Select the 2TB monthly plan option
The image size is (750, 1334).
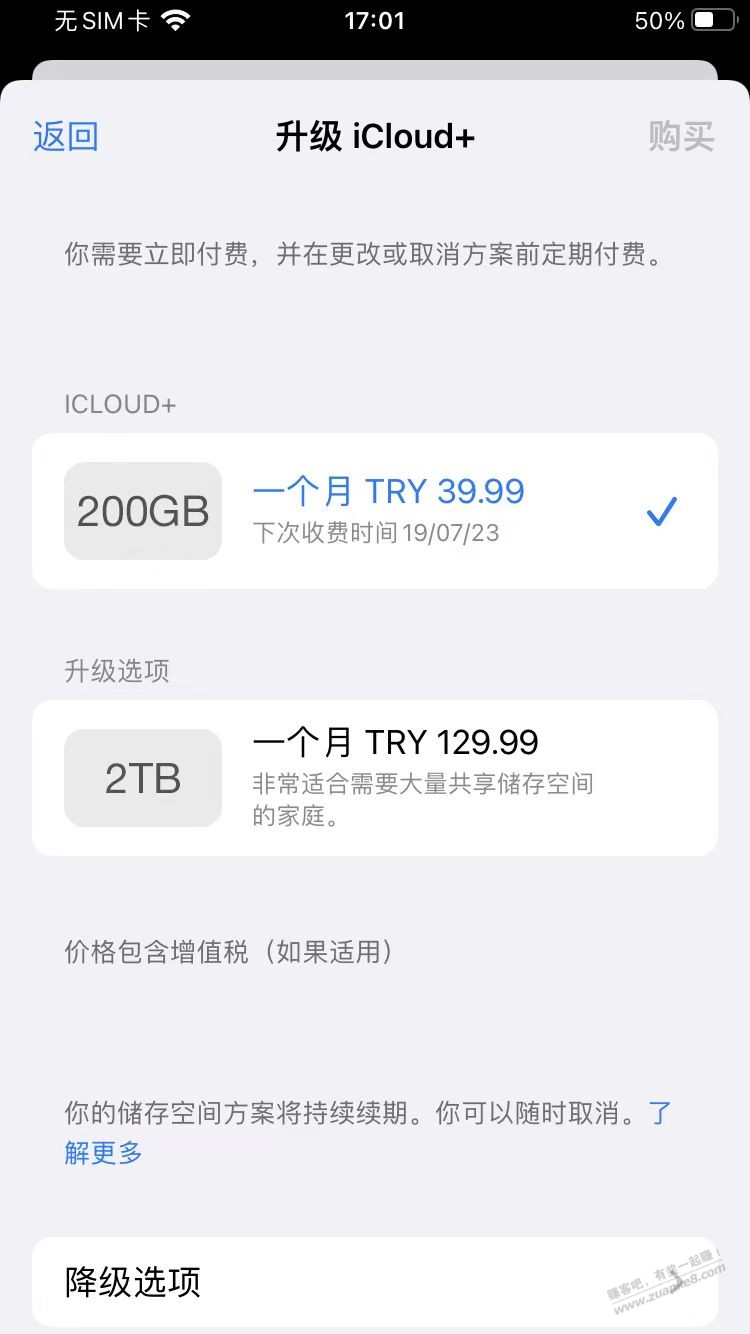375,777
